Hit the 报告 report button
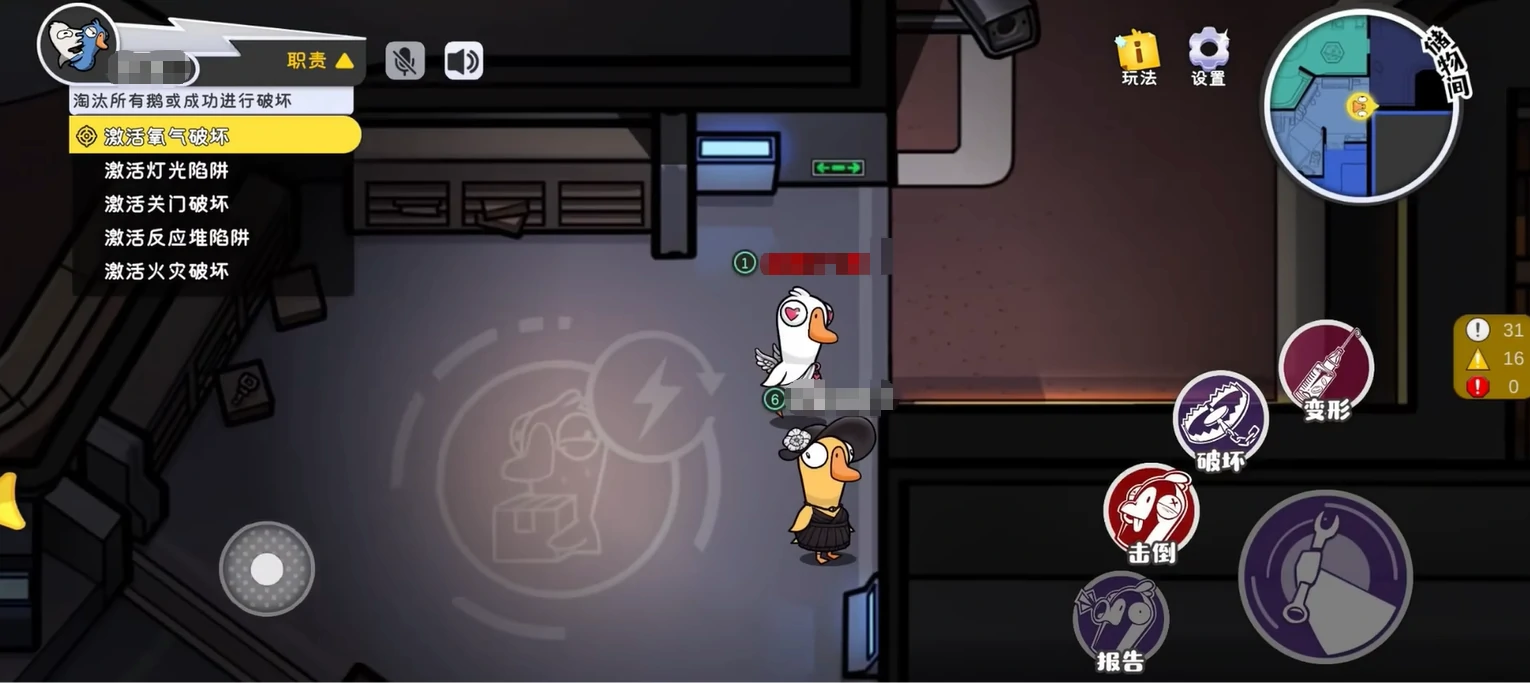Screen dimensions: 1530x683 pos(1120,618)
